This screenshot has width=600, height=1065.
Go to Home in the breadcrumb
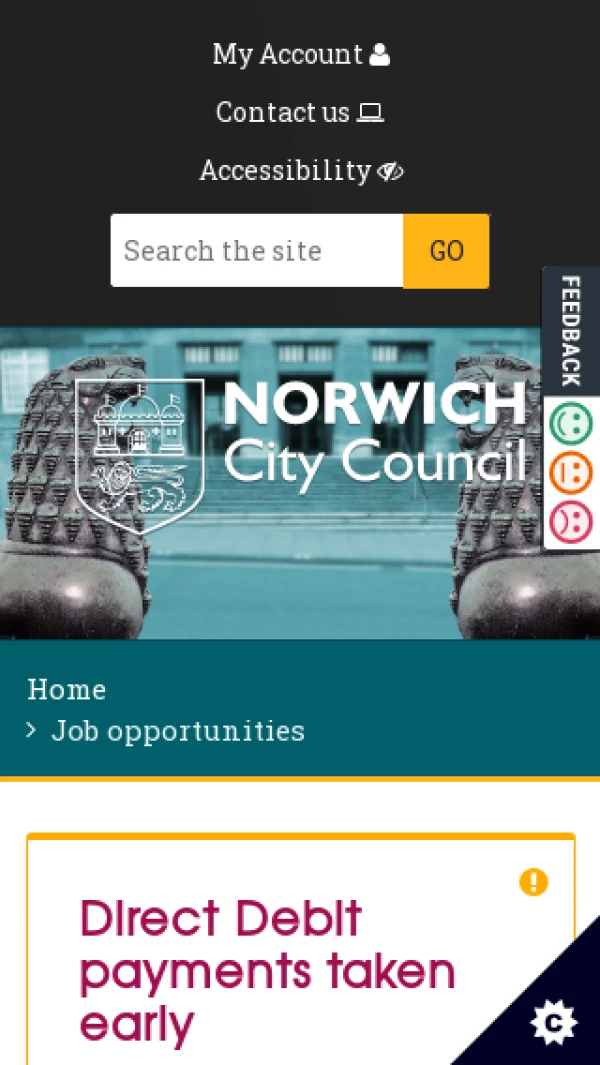pos(66,690)
